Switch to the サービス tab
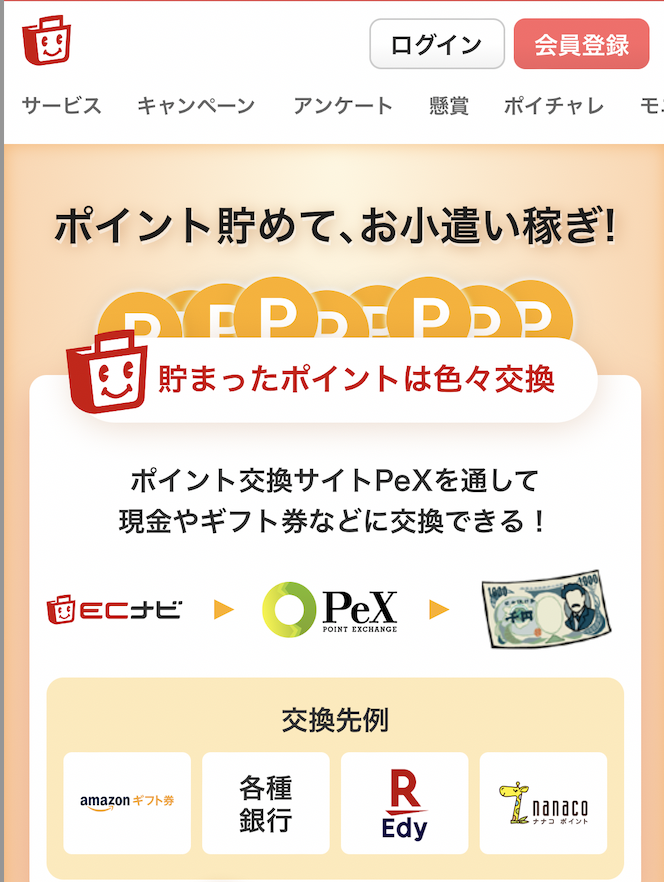Viewport: 664px width, 882px height. coord(62,106)
